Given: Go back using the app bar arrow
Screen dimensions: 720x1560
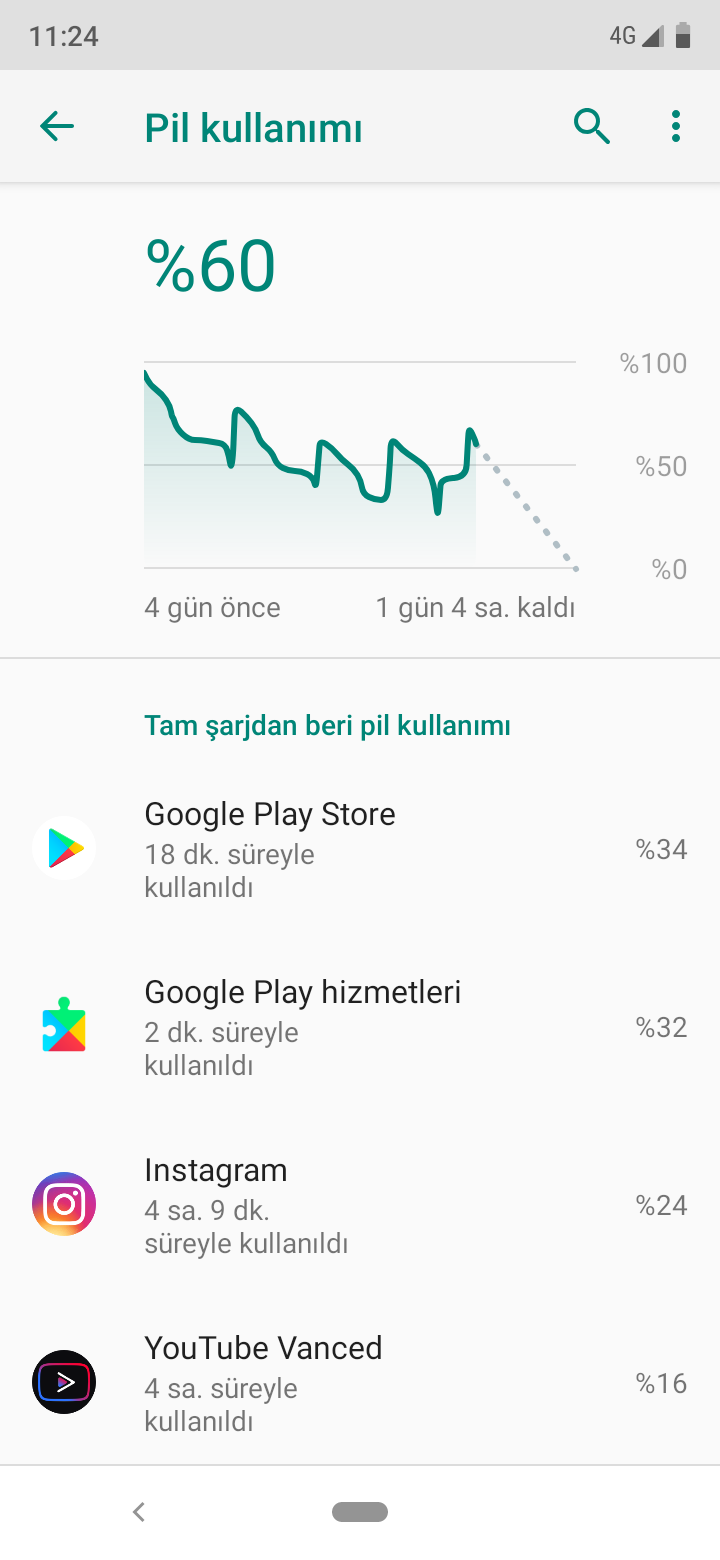Looking at the screenshot, I should click(57, 126).
